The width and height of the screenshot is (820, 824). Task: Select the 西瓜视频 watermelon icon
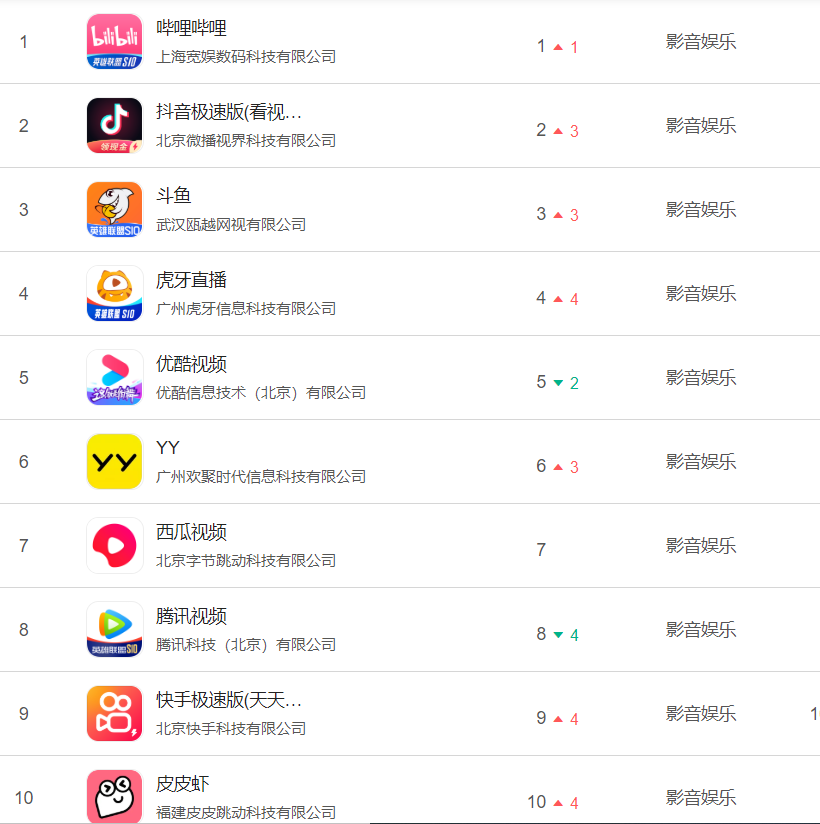point(113,545)
